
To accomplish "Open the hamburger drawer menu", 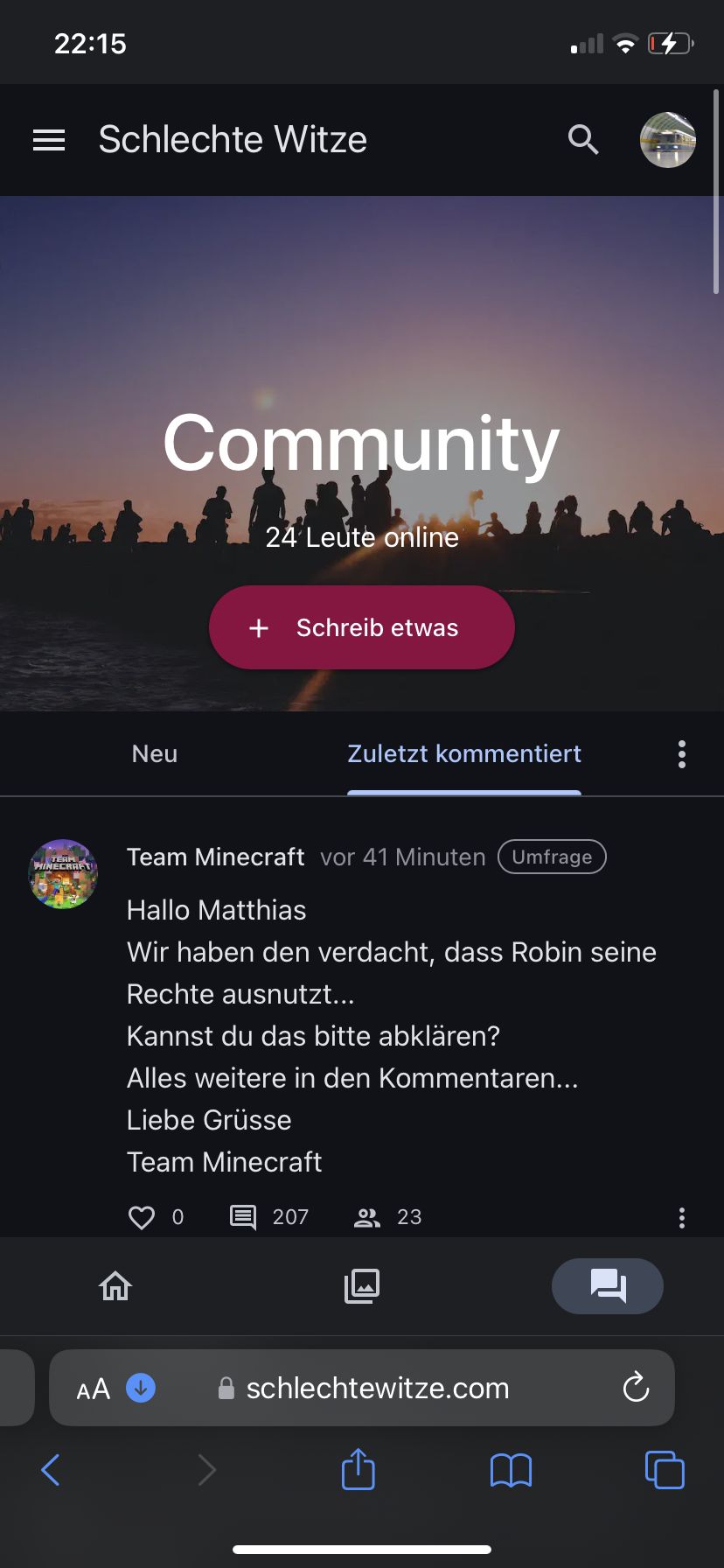I will point(49,140).
